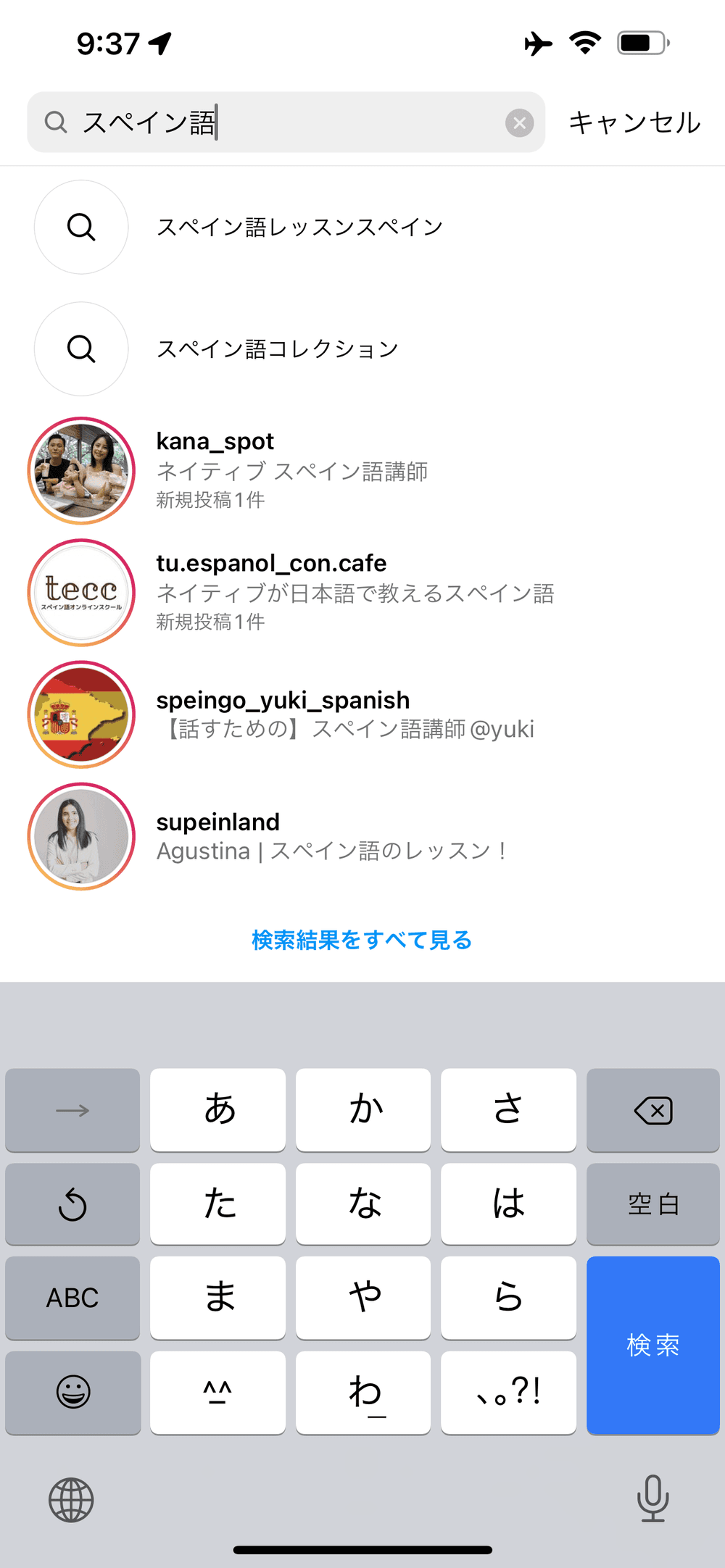Delete a character with the backspace key
Image resolution: width=725 pixels, height=1568 pixels.
tap(652, 1110)
